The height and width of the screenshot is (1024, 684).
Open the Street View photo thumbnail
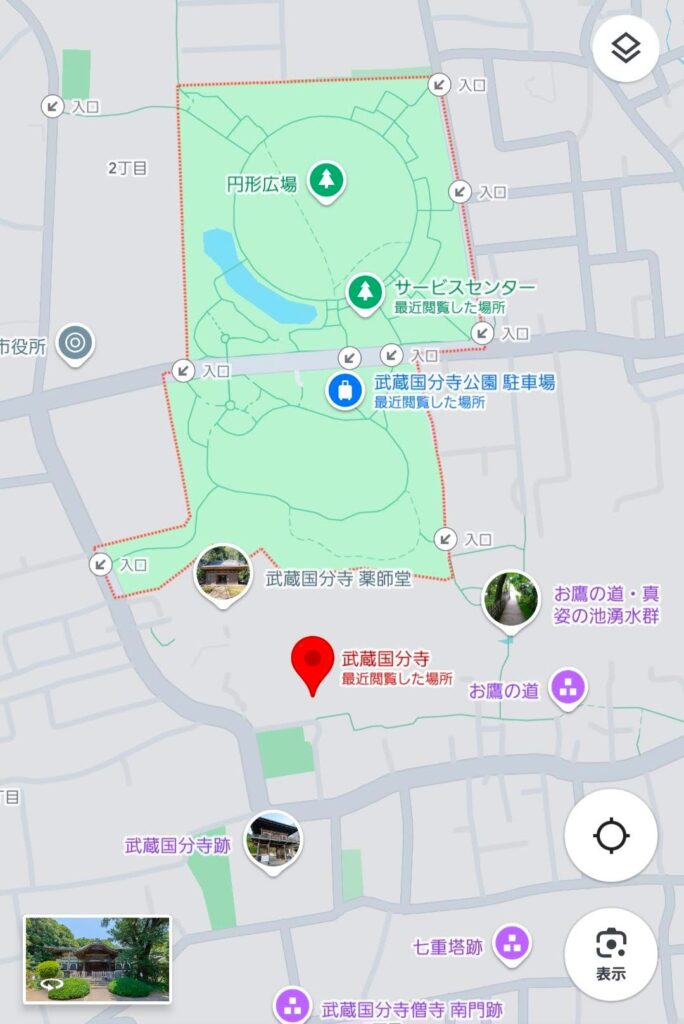click(x=98, y=959)
